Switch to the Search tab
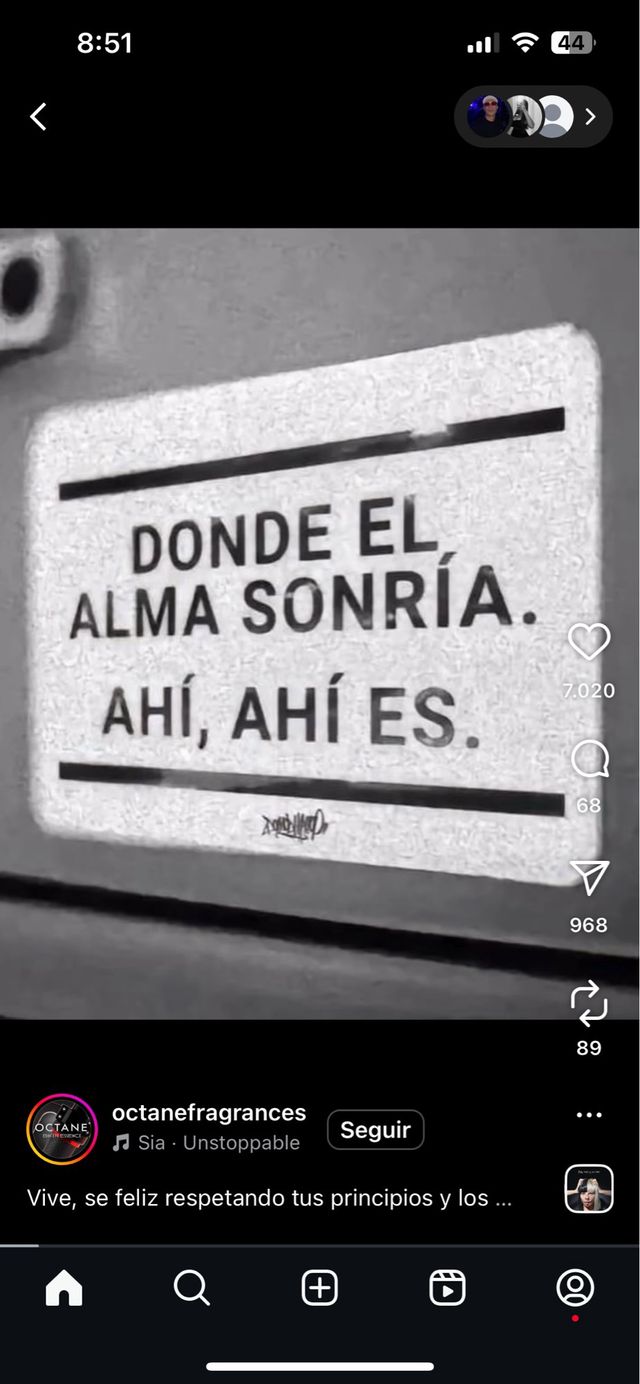The image size is (640, 1384). pyautogui.click(x=191, y=1288)
